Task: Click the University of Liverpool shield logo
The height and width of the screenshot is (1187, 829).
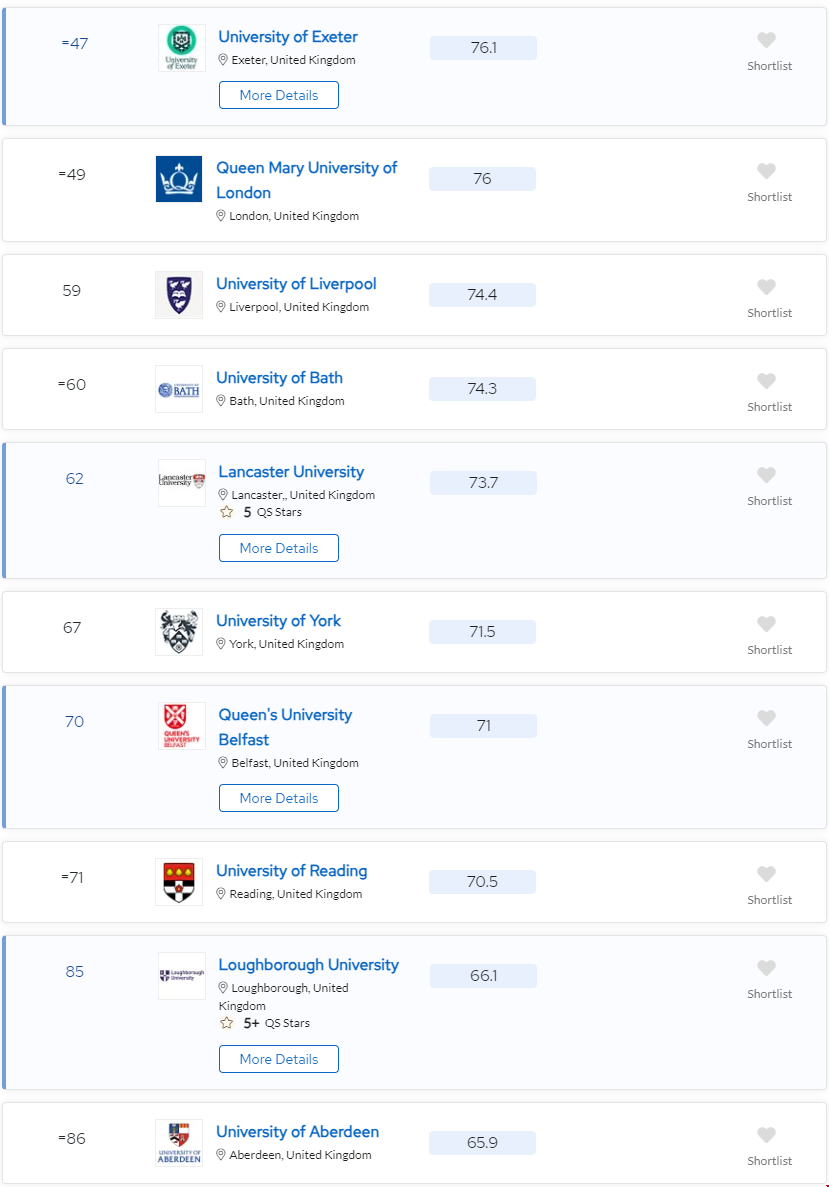Action: pos(180,294)
